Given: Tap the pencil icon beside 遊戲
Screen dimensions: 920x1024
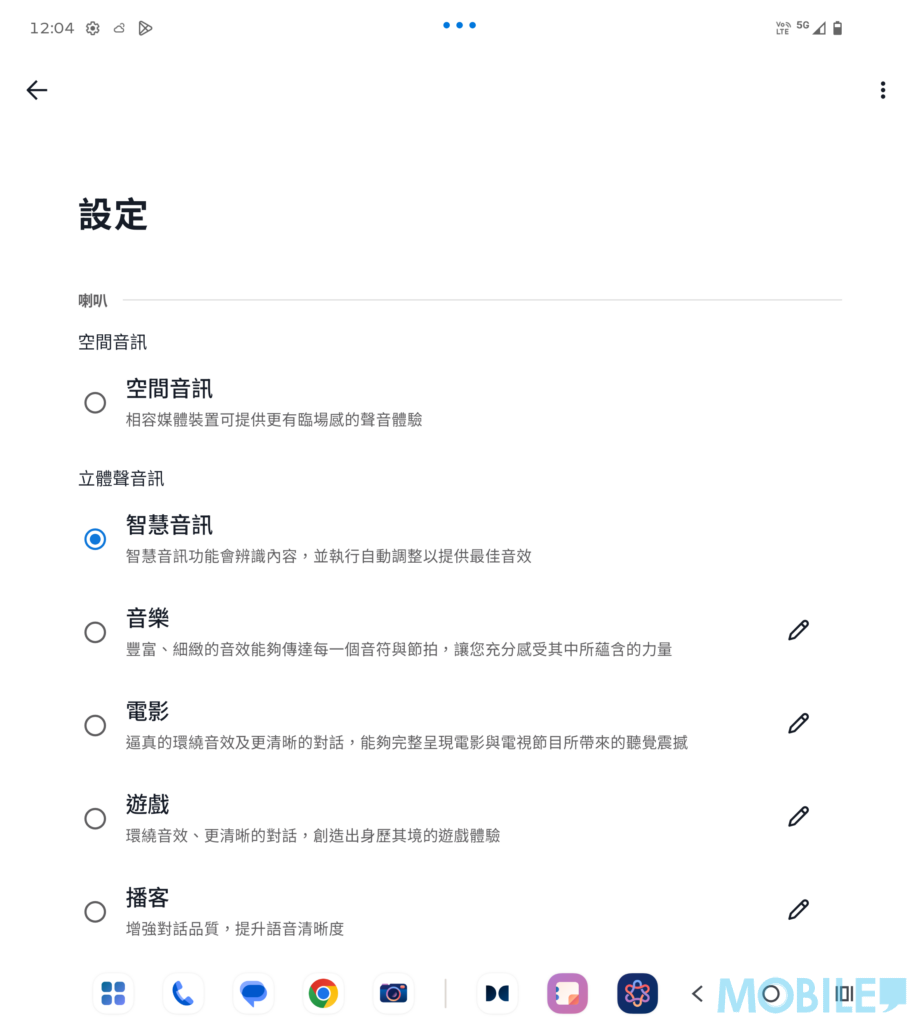Looking at the screenshot, I should point(798,816).
